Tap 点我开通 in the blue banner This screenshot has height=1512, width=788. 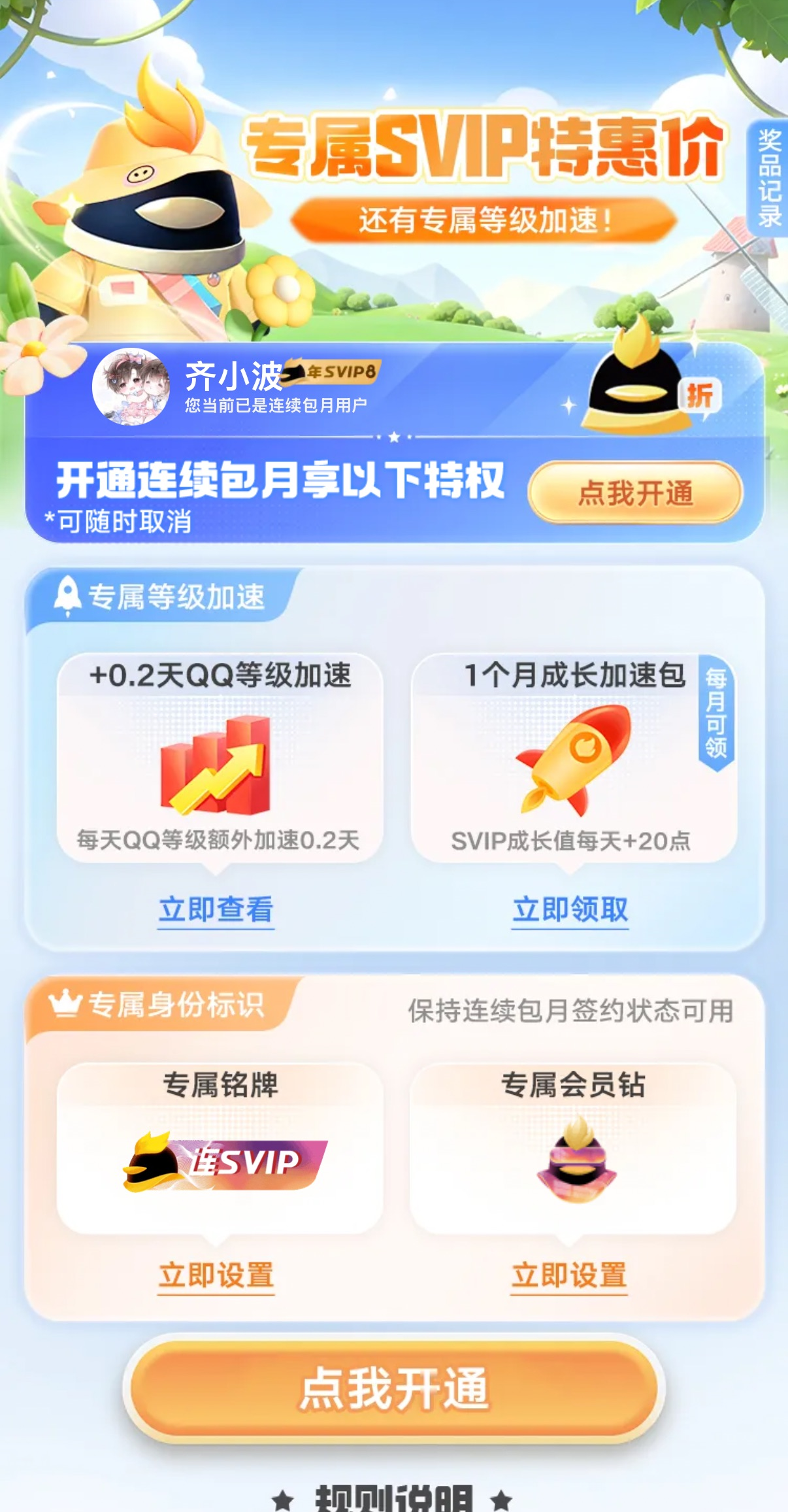634,493
